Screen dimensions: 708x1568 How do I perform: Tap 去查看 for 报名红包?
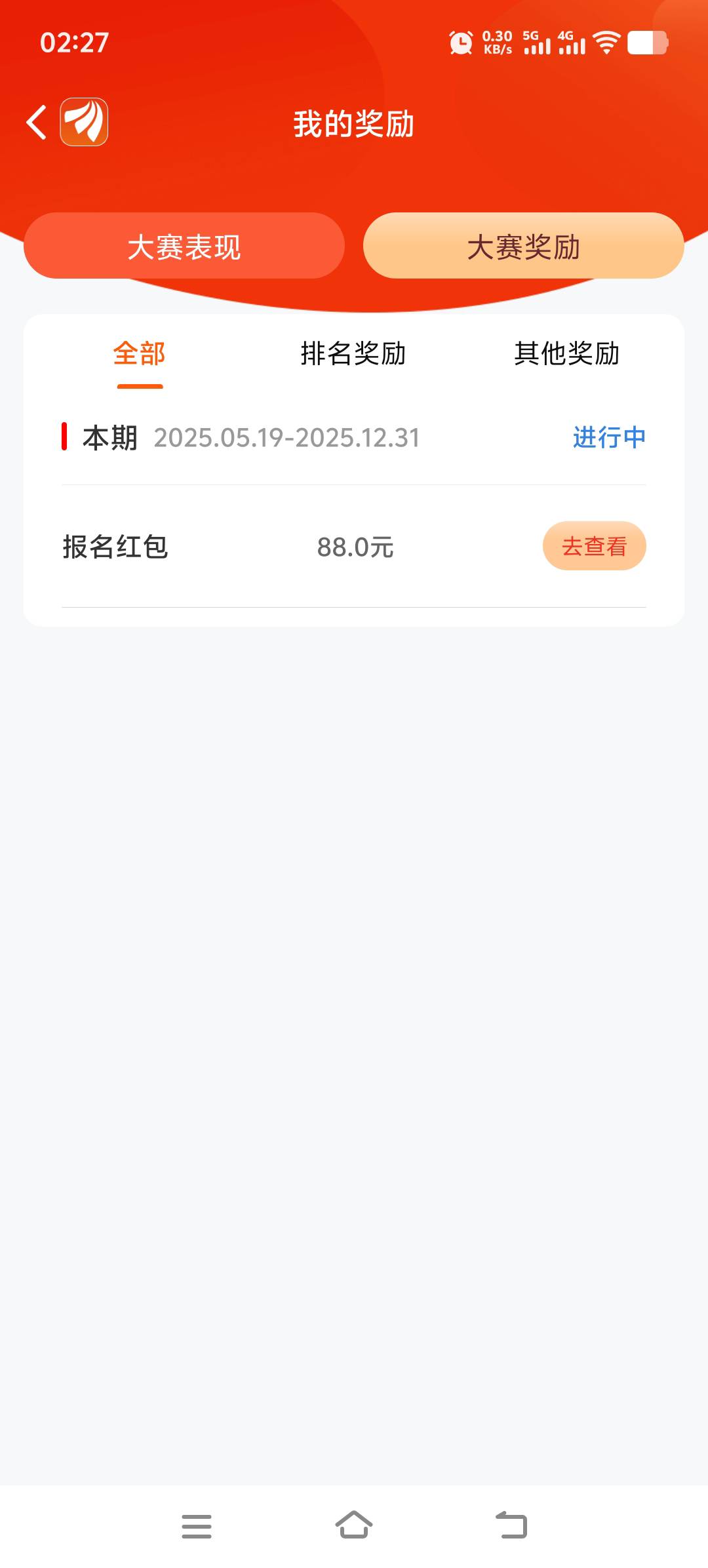coord(595,546)
